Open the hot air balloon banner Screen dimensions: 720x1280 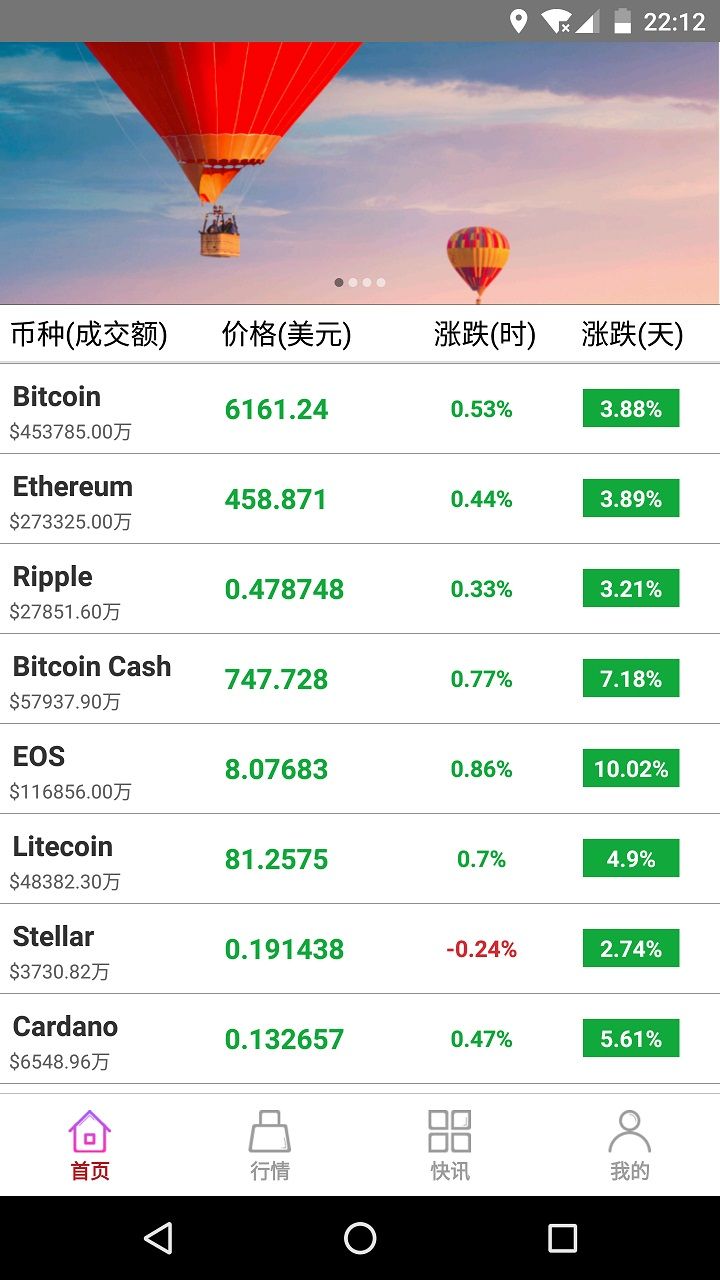[x=360, y=172]
